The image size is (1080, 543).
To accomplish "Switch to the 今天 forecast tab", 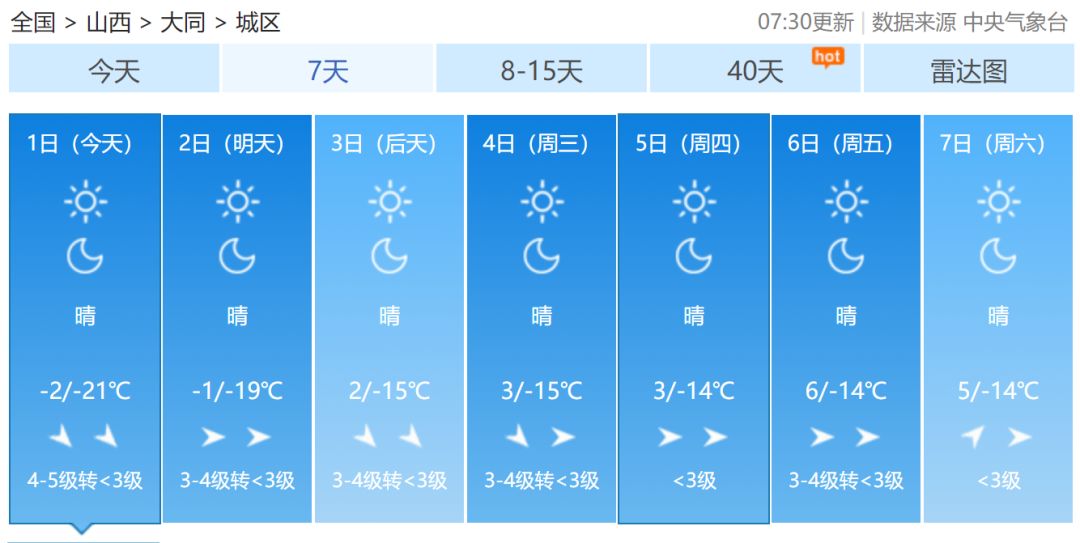I will pyautogui.click(x=113, y=71).
